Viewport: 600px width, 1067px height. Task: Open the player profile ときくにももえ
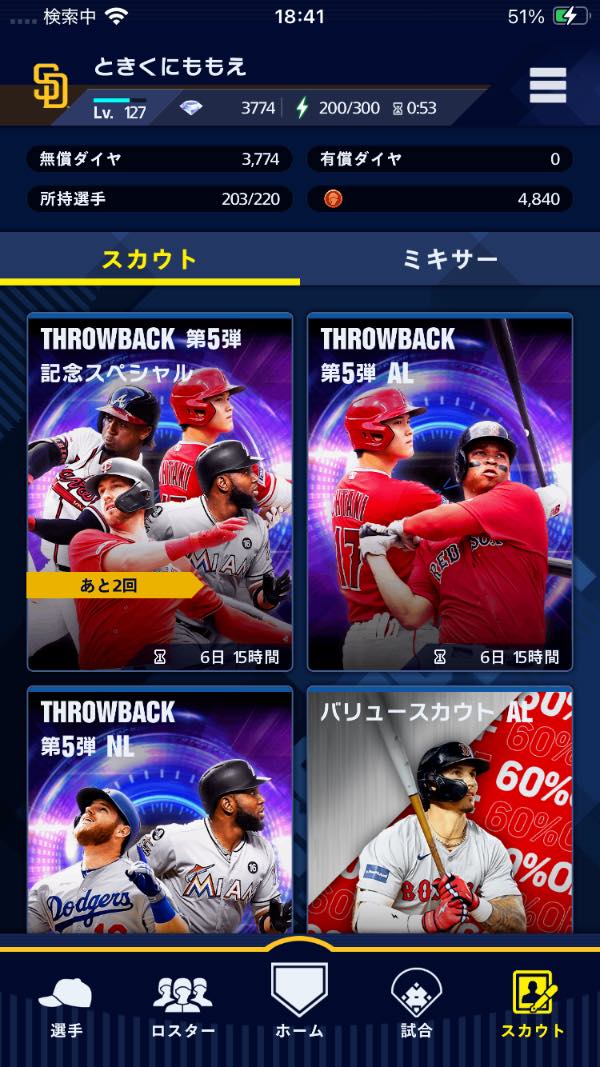170,68
